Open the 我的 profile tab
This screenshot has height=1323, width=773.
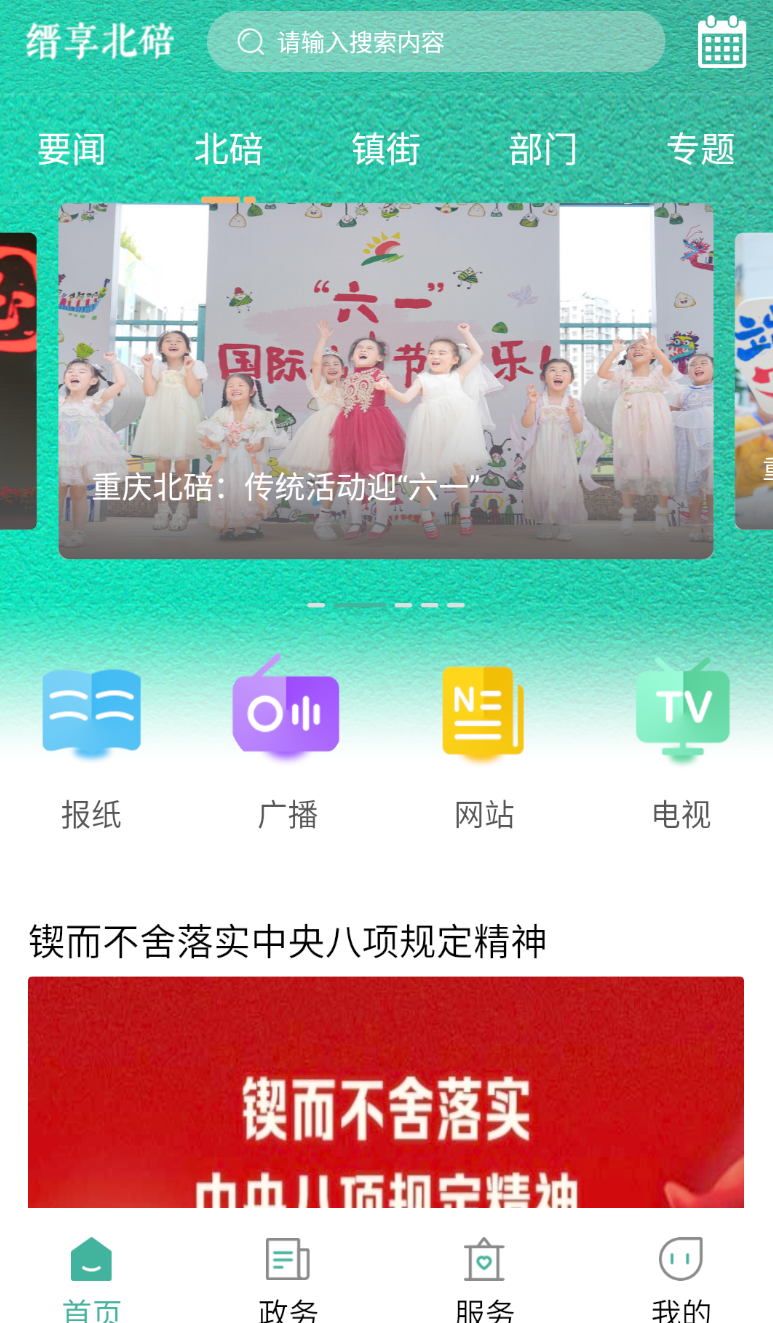681,1279
